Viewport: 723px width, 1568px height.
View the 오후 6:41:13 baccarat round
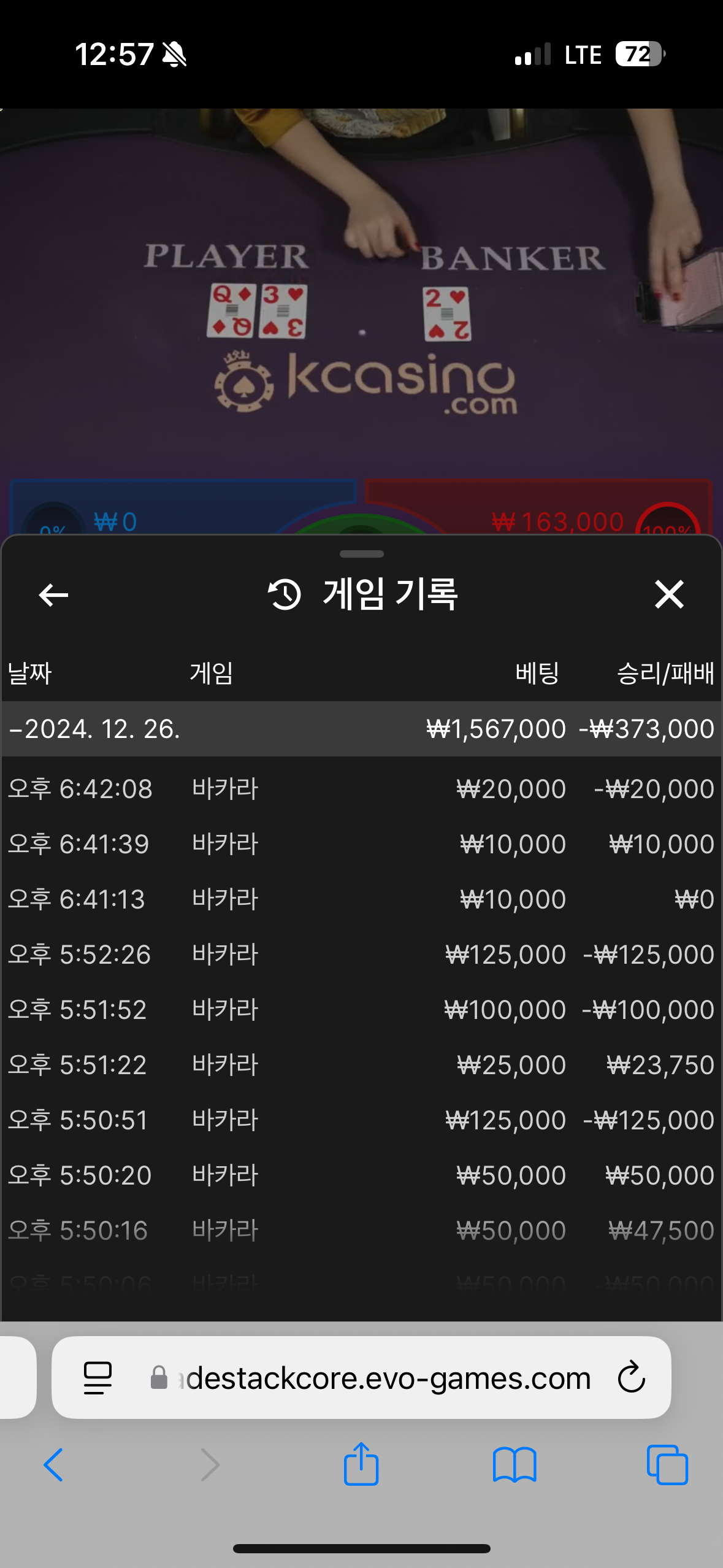coord(361,899)
